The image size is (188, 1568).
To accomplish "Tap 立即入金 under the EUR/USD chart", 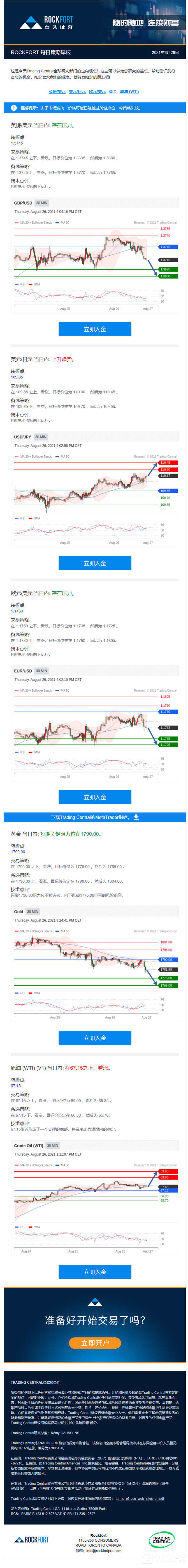I will pyautogui.click(x=94, y=797).
